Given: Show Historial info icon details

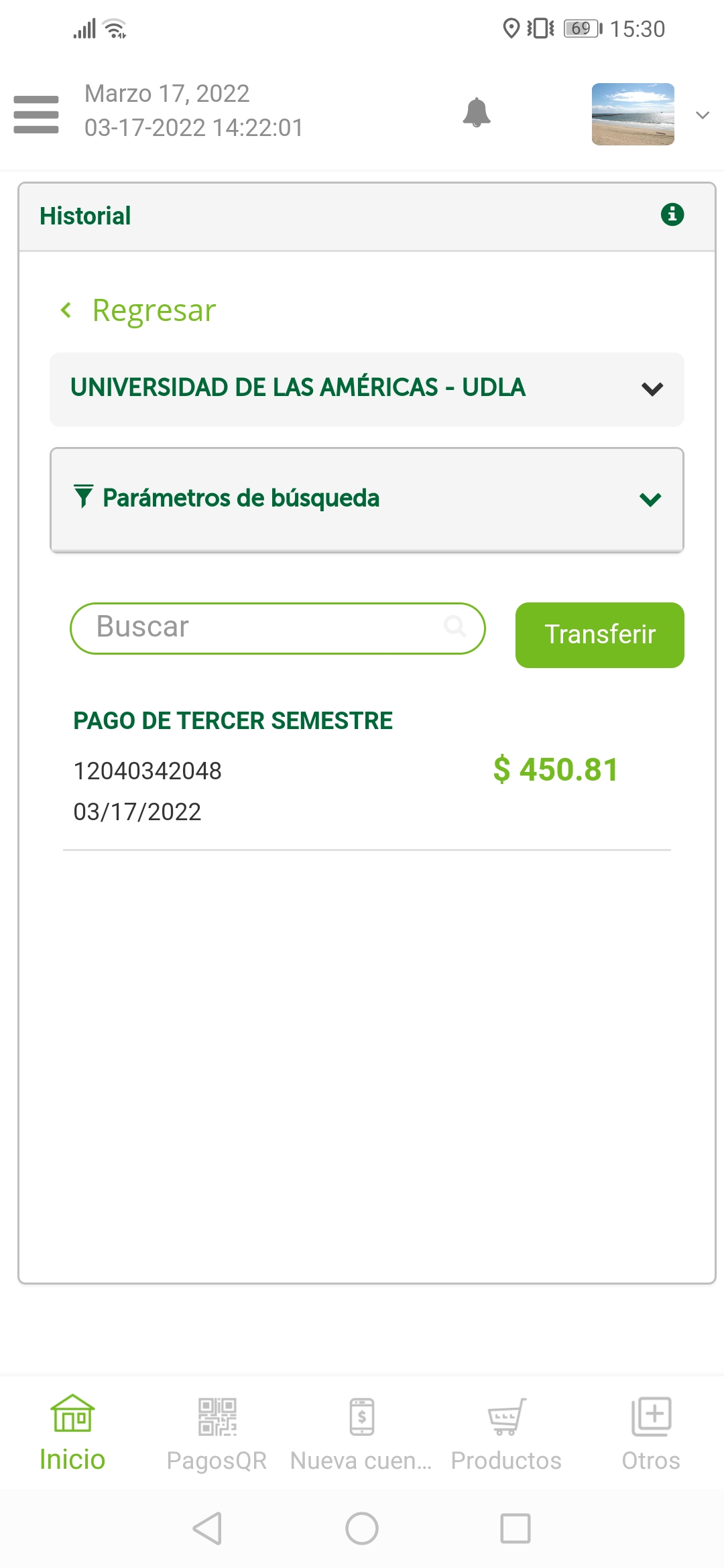Looking at the screenshot, I should [672, 214].
